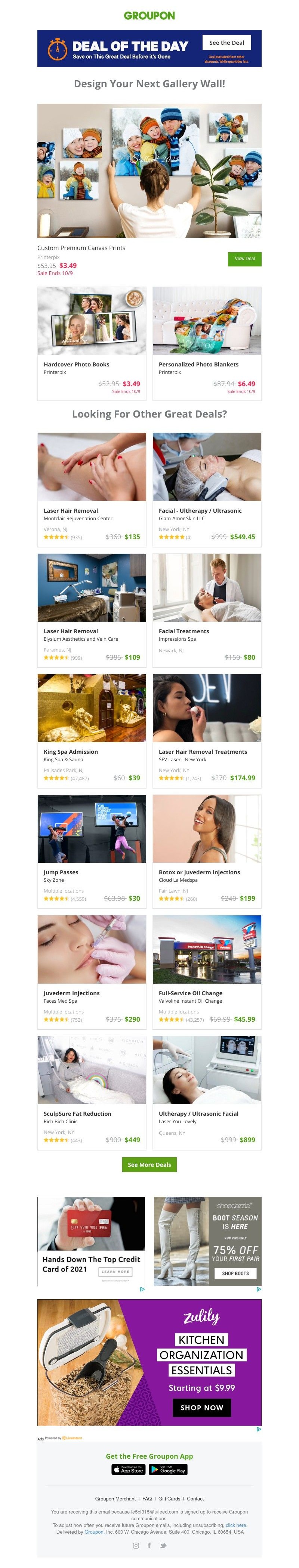Get the app on Google Play

168,1469
